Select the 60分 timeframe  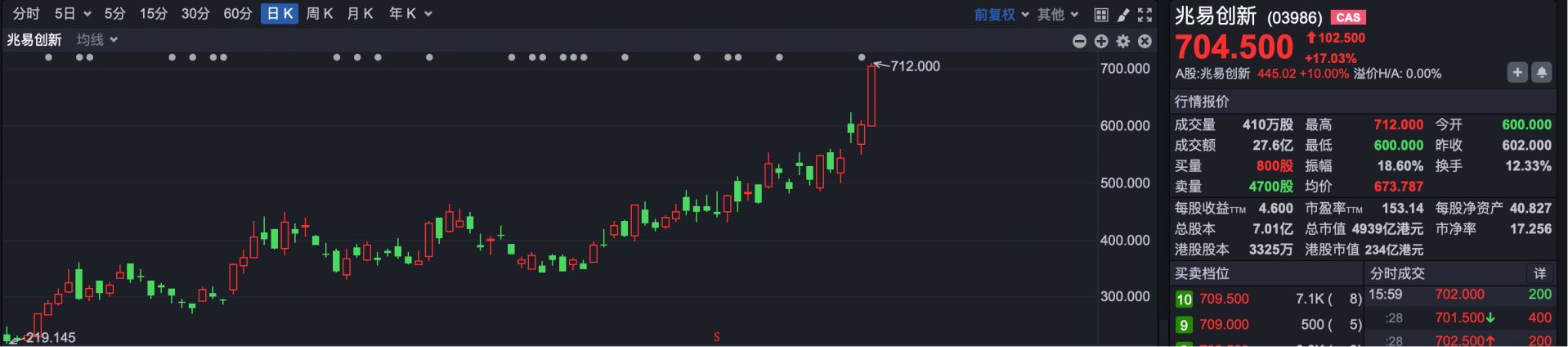(x=238, y=14)
